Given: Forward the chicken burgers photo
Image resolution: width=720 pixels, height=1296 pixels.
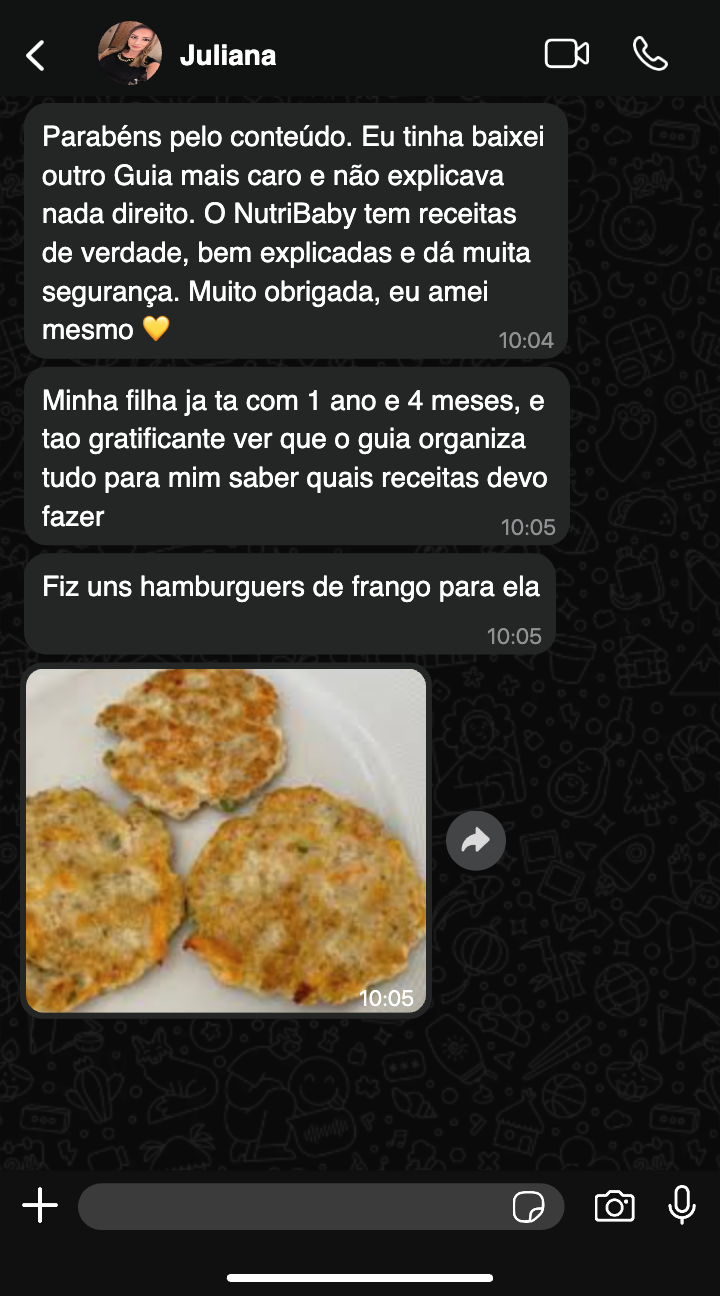Looking at the screenshot, I should point(476,841).
